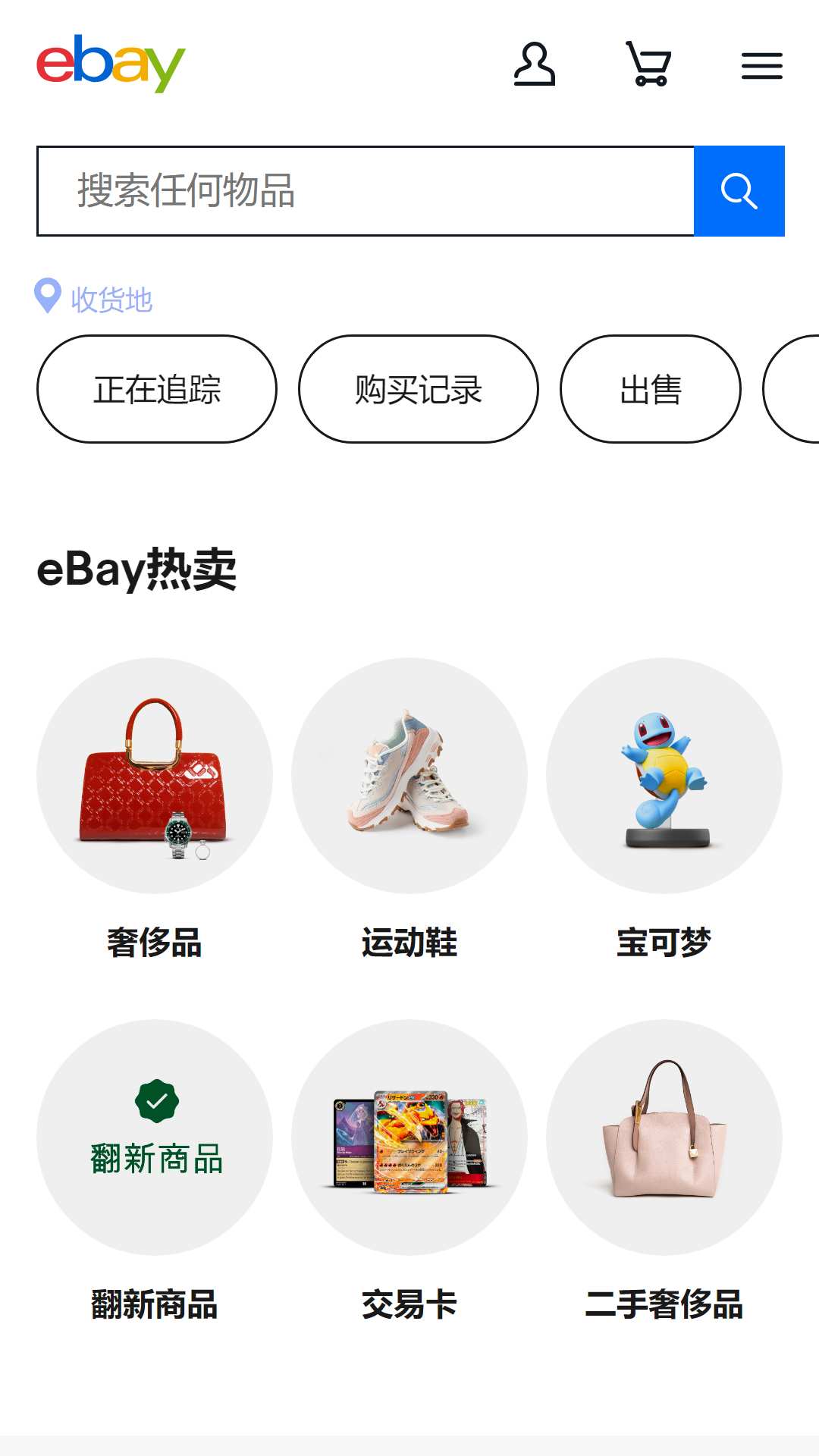Open the account profile icon
Screen dimensions: 819x1456
(x=535, y=64)
